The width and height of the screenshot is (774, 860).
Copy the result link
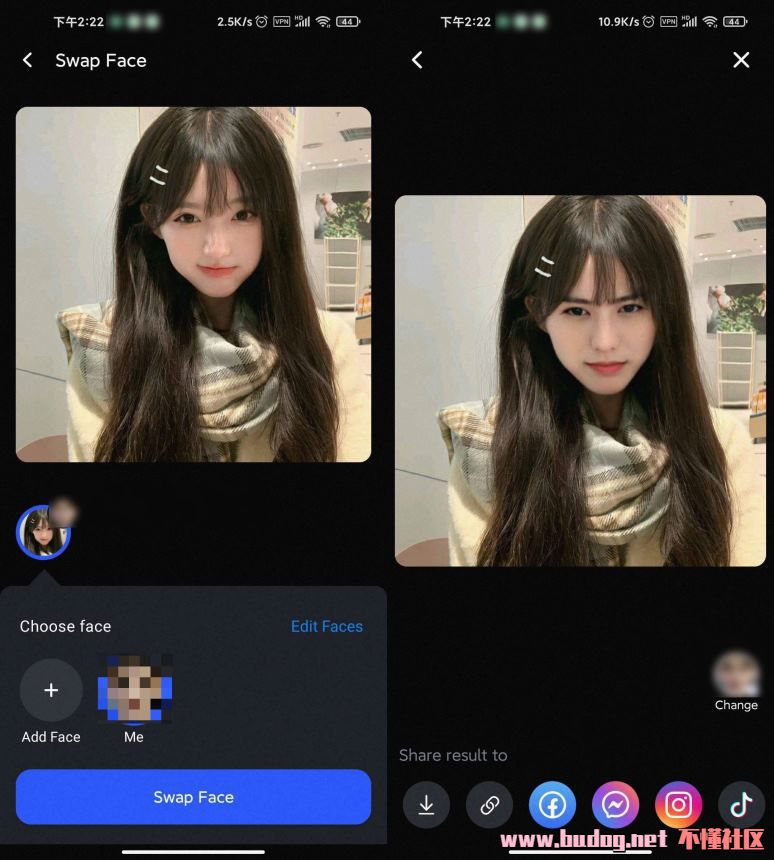pos(490,805)
